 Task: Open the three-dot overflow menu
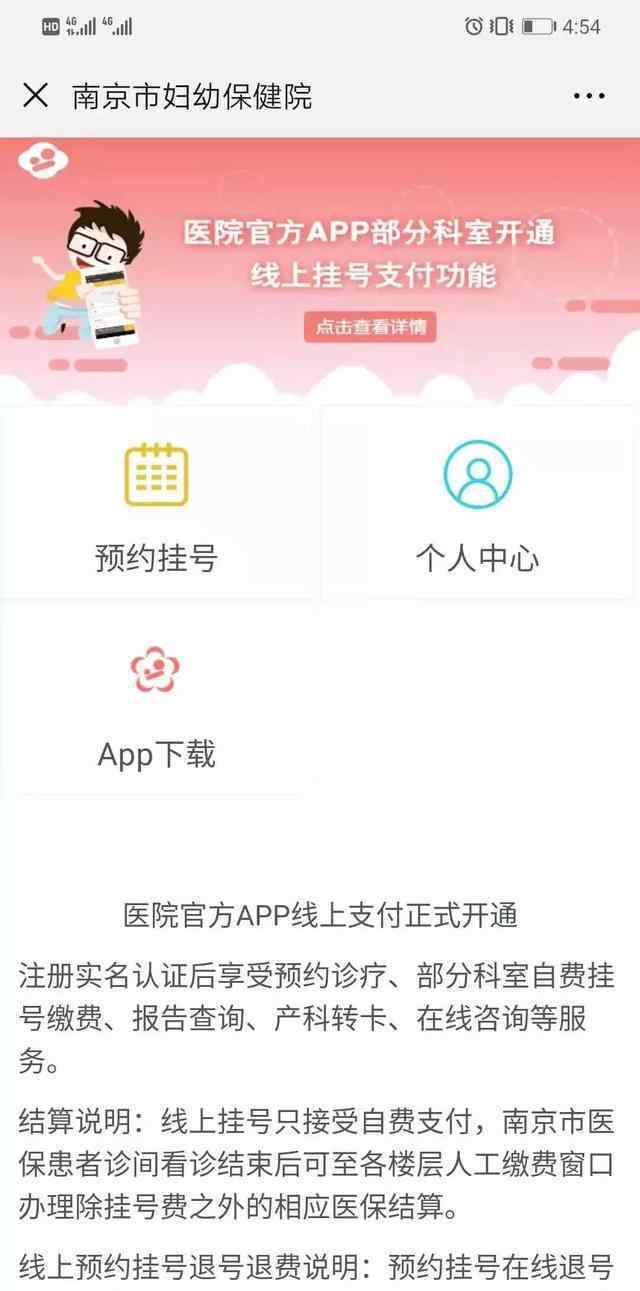click(589, 96)
